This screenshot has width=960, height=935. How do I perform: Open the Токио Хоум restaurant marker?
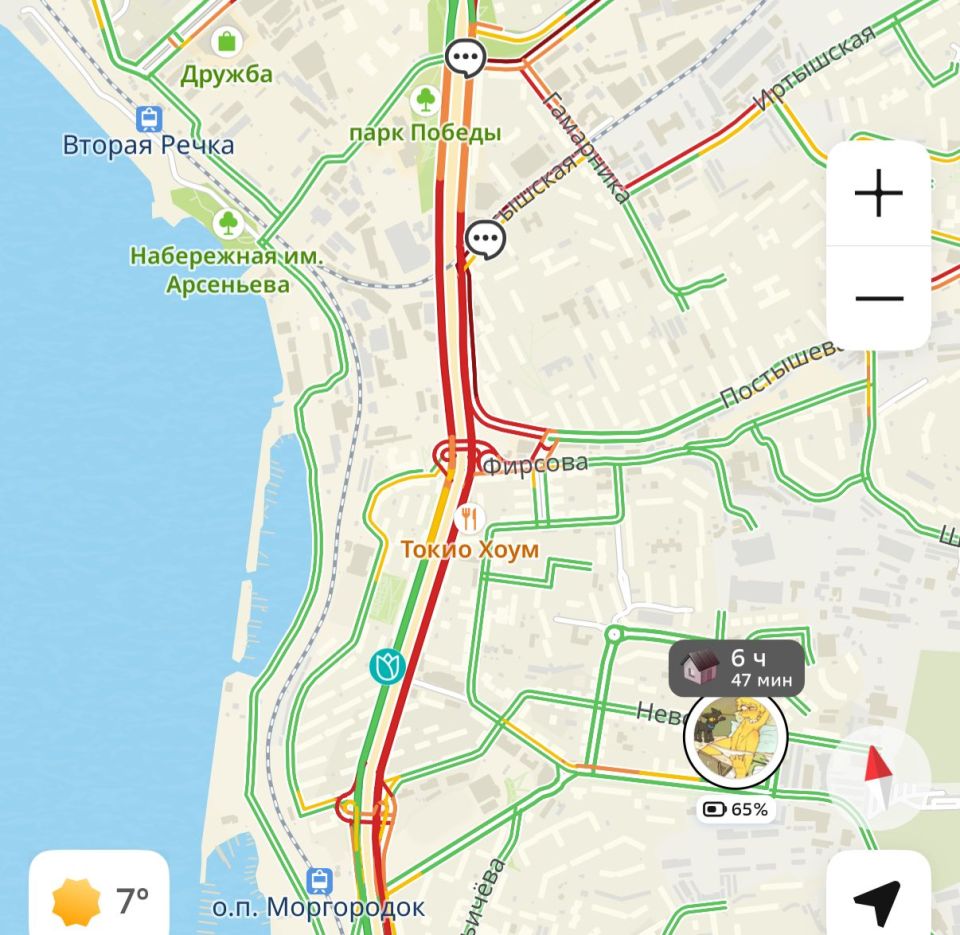[468, 518]
